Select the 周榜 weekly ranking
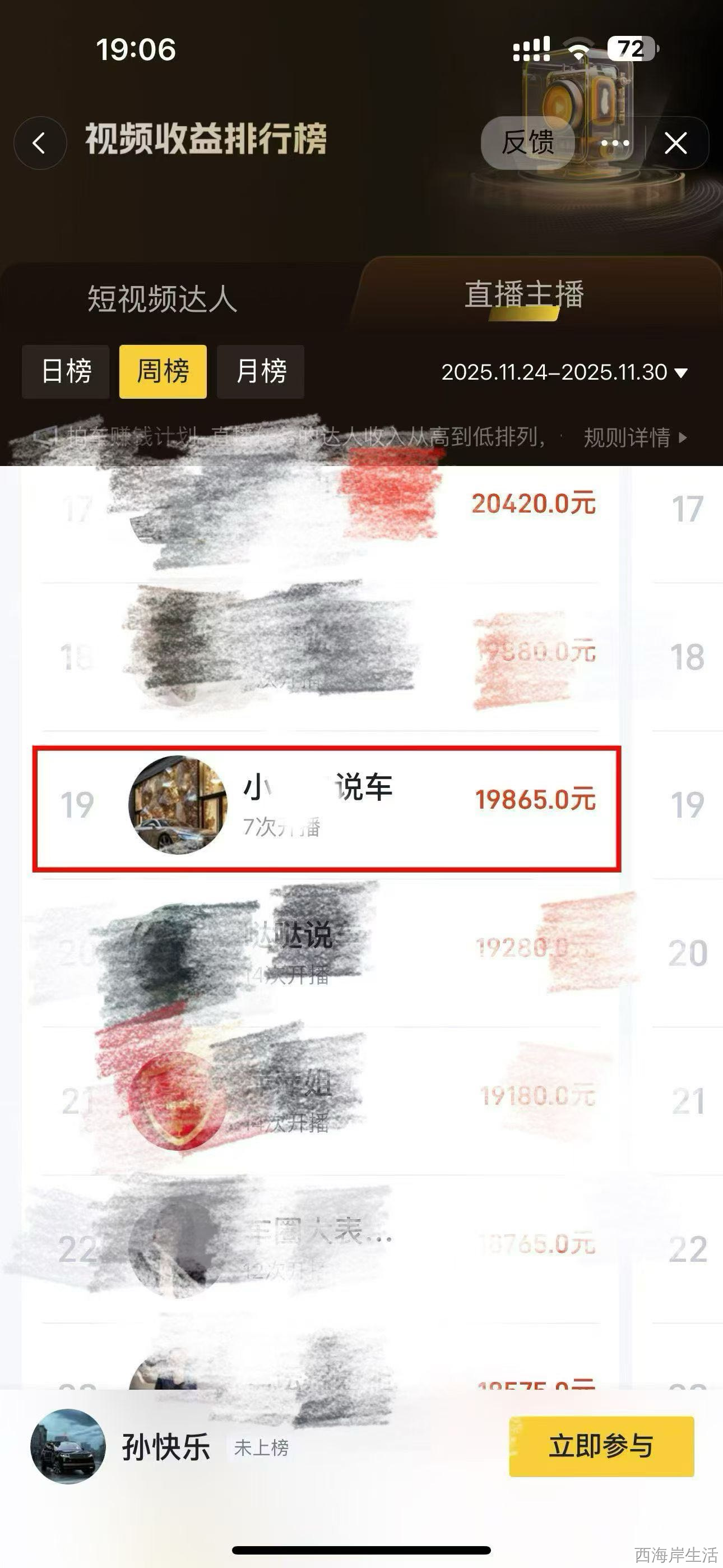723x1568 pixels. (163, 371)
